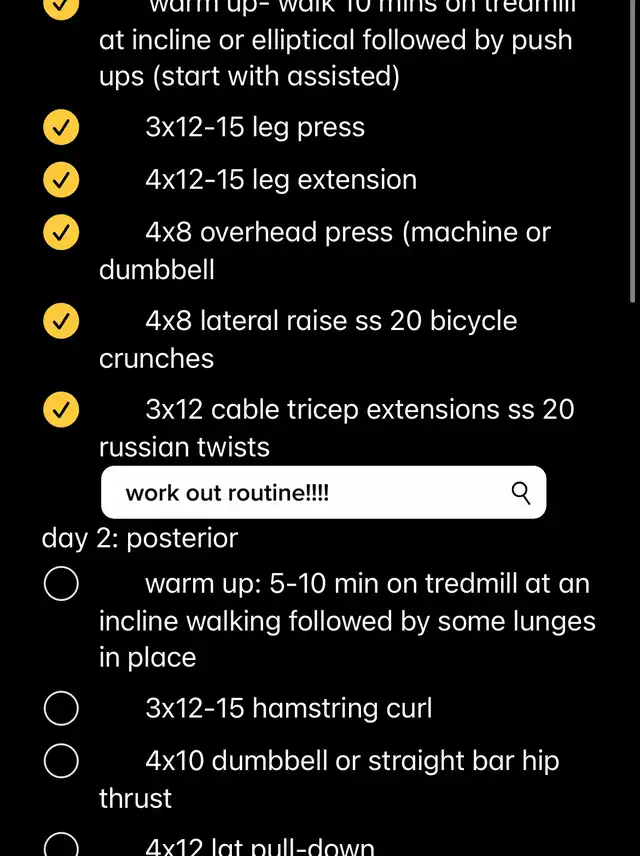Screen dimensions: 640x856
Task: Mark 3x12-15 hamstring curl as done
Action: click(62, 709)
